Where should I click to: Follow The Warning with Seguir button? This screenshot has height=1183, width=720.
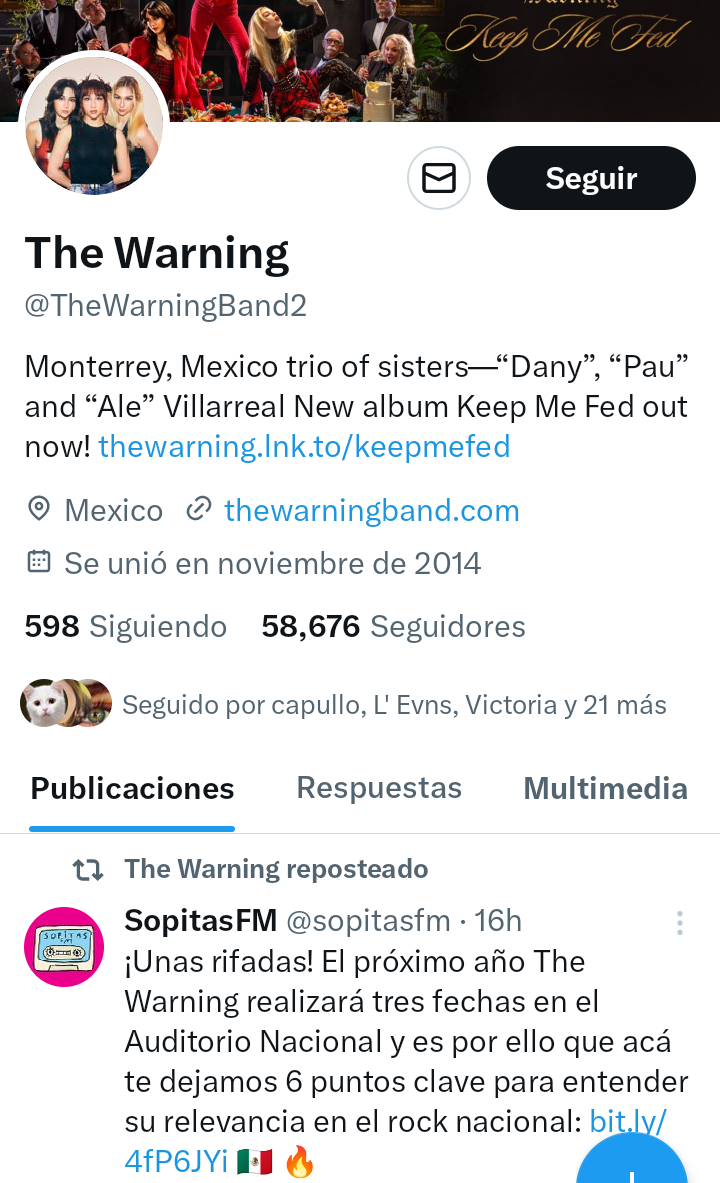click(590, 178)
